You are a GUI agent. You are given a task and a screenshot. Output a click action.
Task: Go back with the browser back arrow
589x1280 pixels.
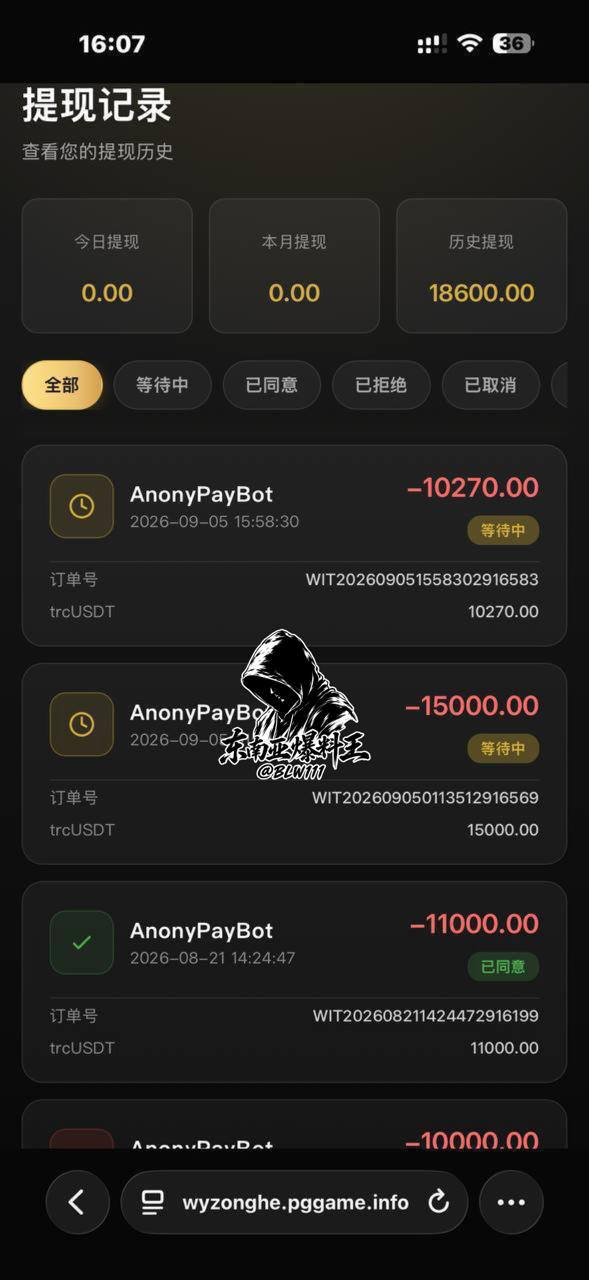pyautogui.click(x=77, y=1202)
